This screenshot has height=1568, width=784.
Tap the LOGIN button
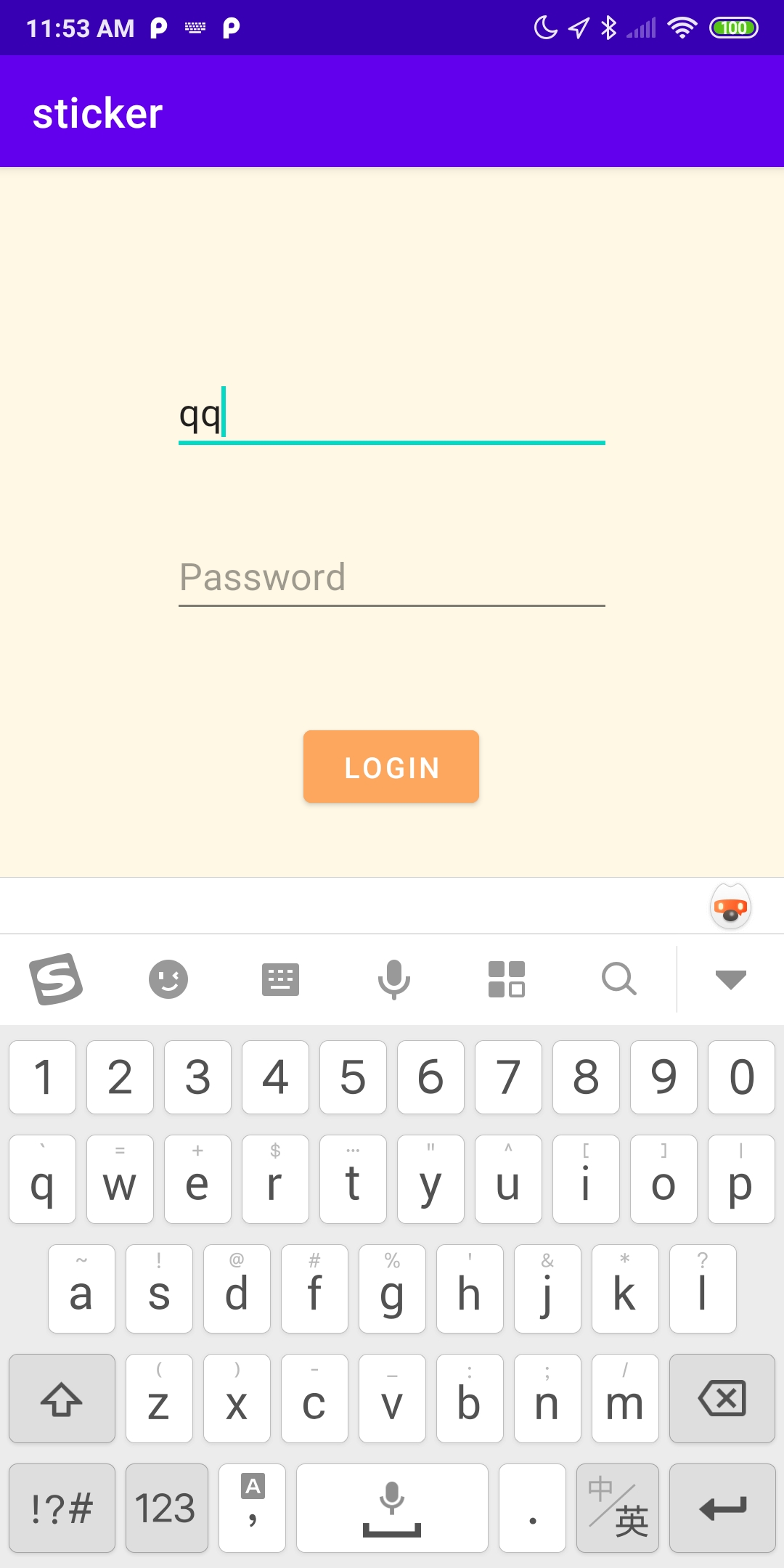pyautogui.click(x=391, y=767)
